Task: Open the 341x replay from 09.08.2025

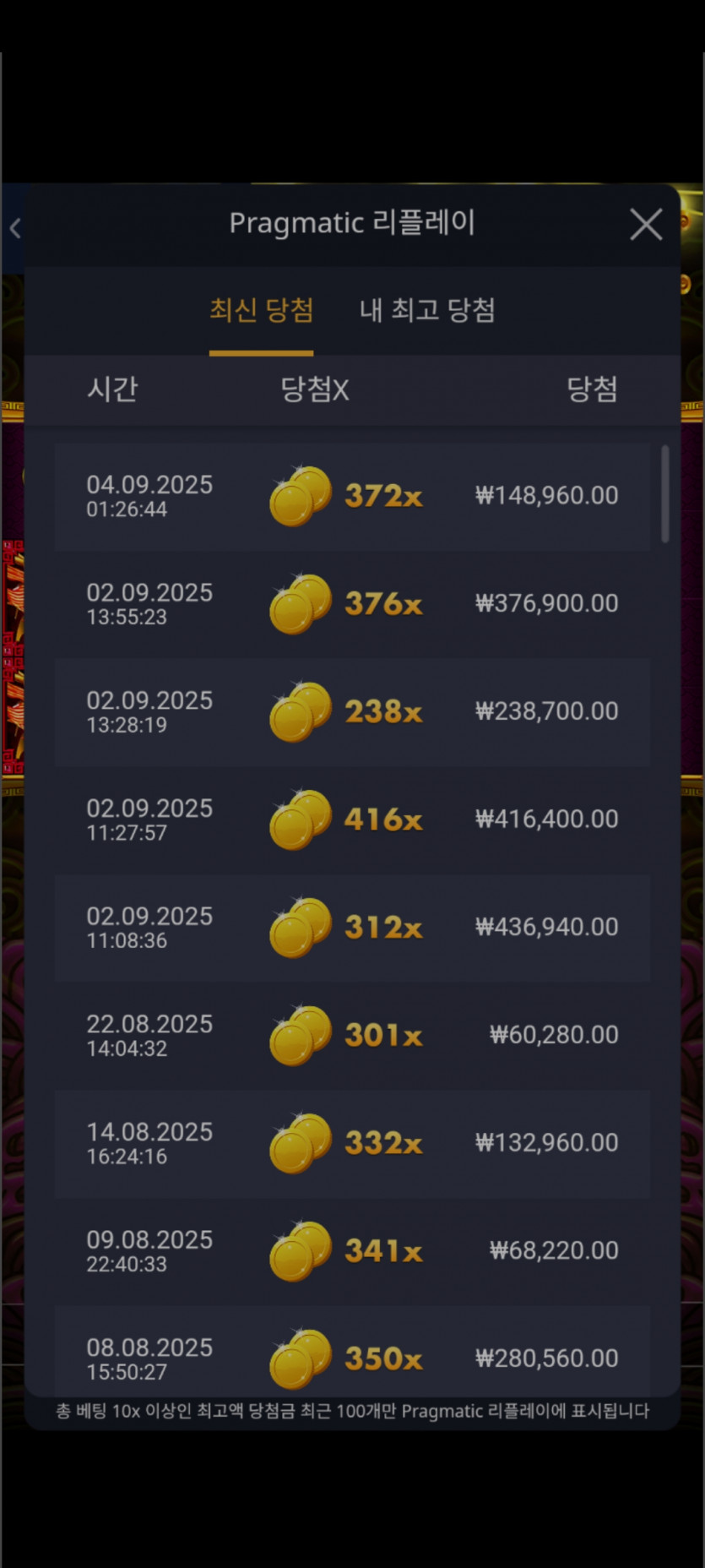Action: click(x=352, y=1251)
